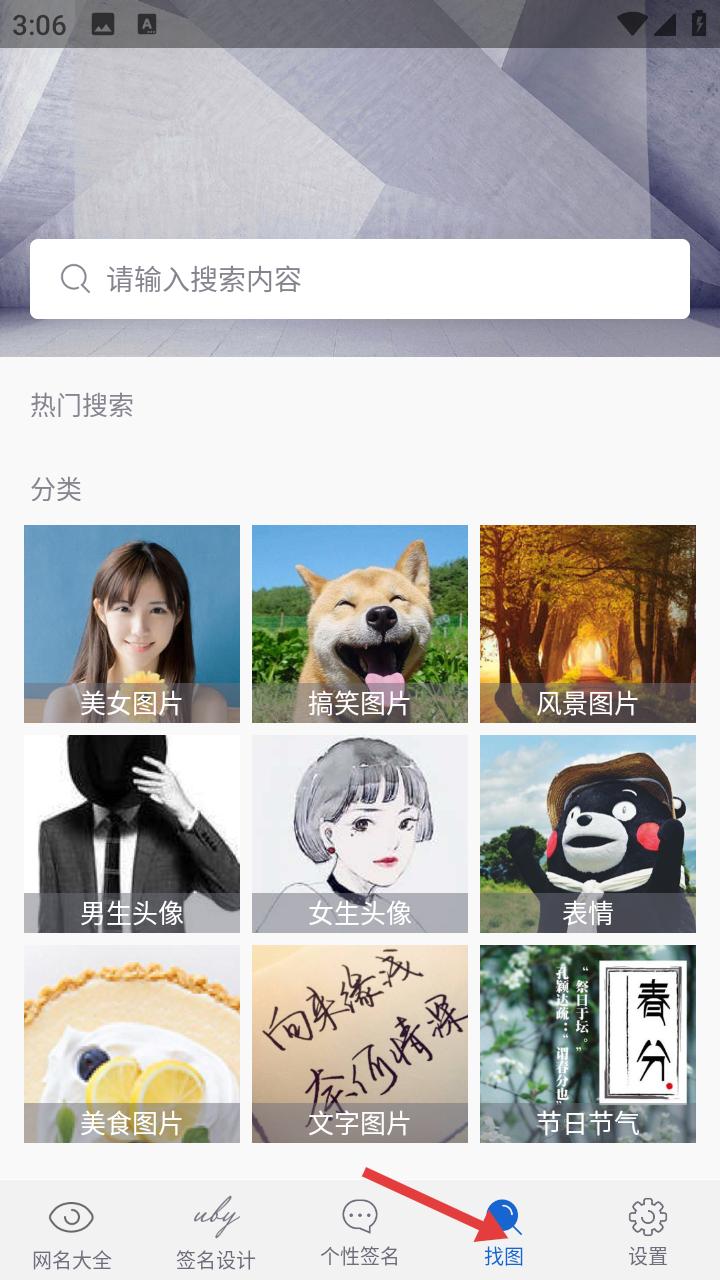This screenshot has width=720, height=1280.
Task: Open the 设置 tab
Action: [648, 1232]
